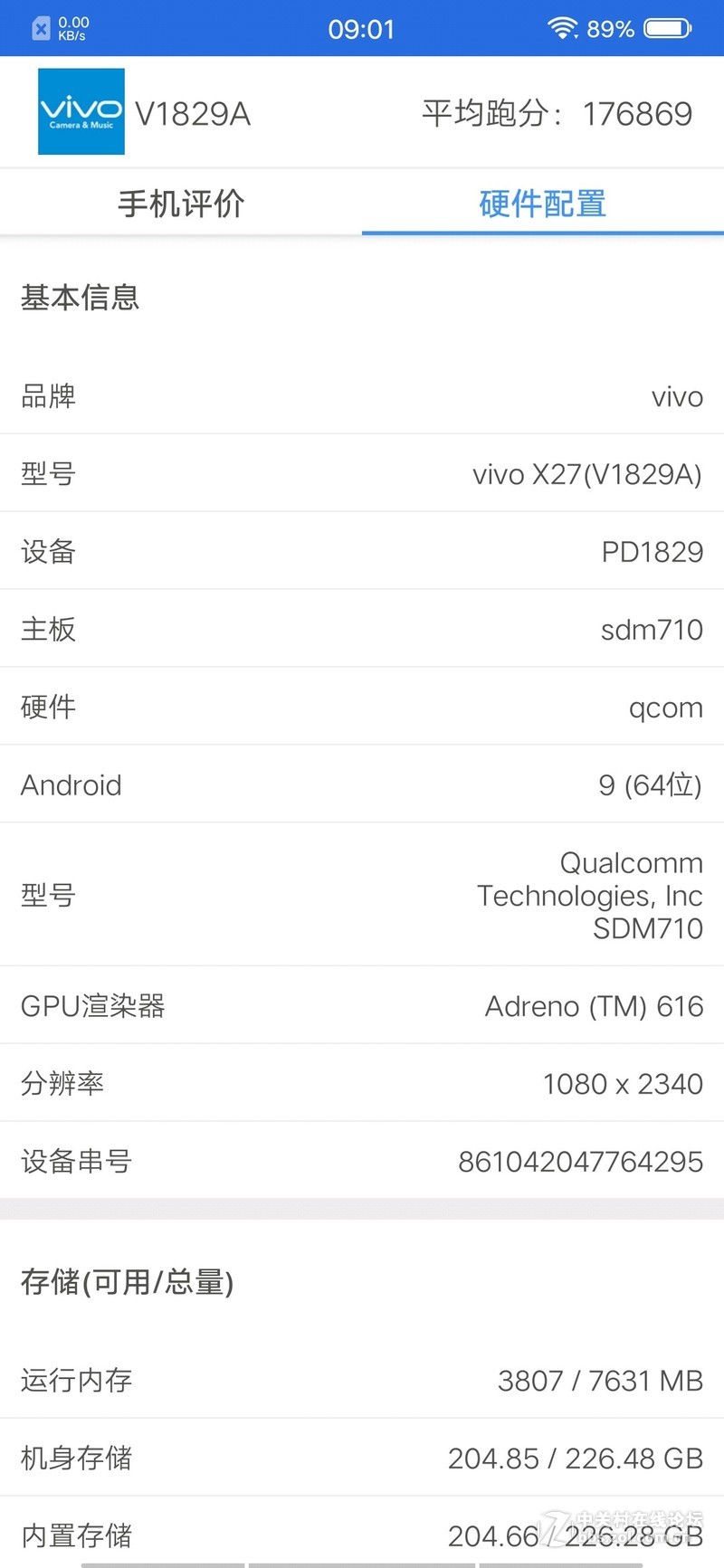
Task: Tap the 运行内存 memory row
Action: tap(362, 1380)
